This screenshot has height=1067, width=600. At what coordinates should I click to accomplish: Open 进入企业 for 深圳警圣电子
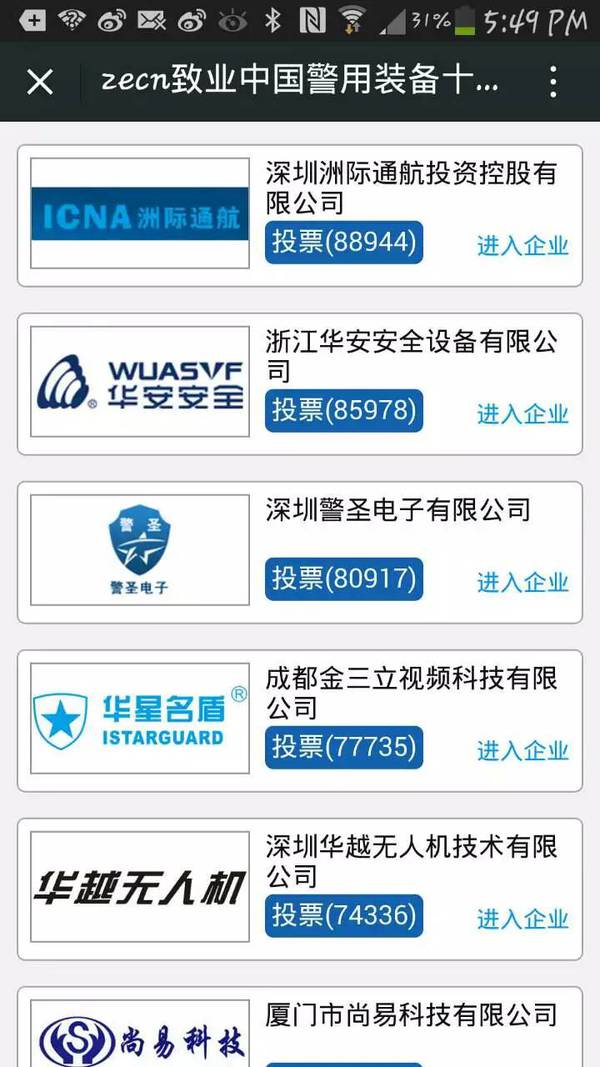click(522, 582)
